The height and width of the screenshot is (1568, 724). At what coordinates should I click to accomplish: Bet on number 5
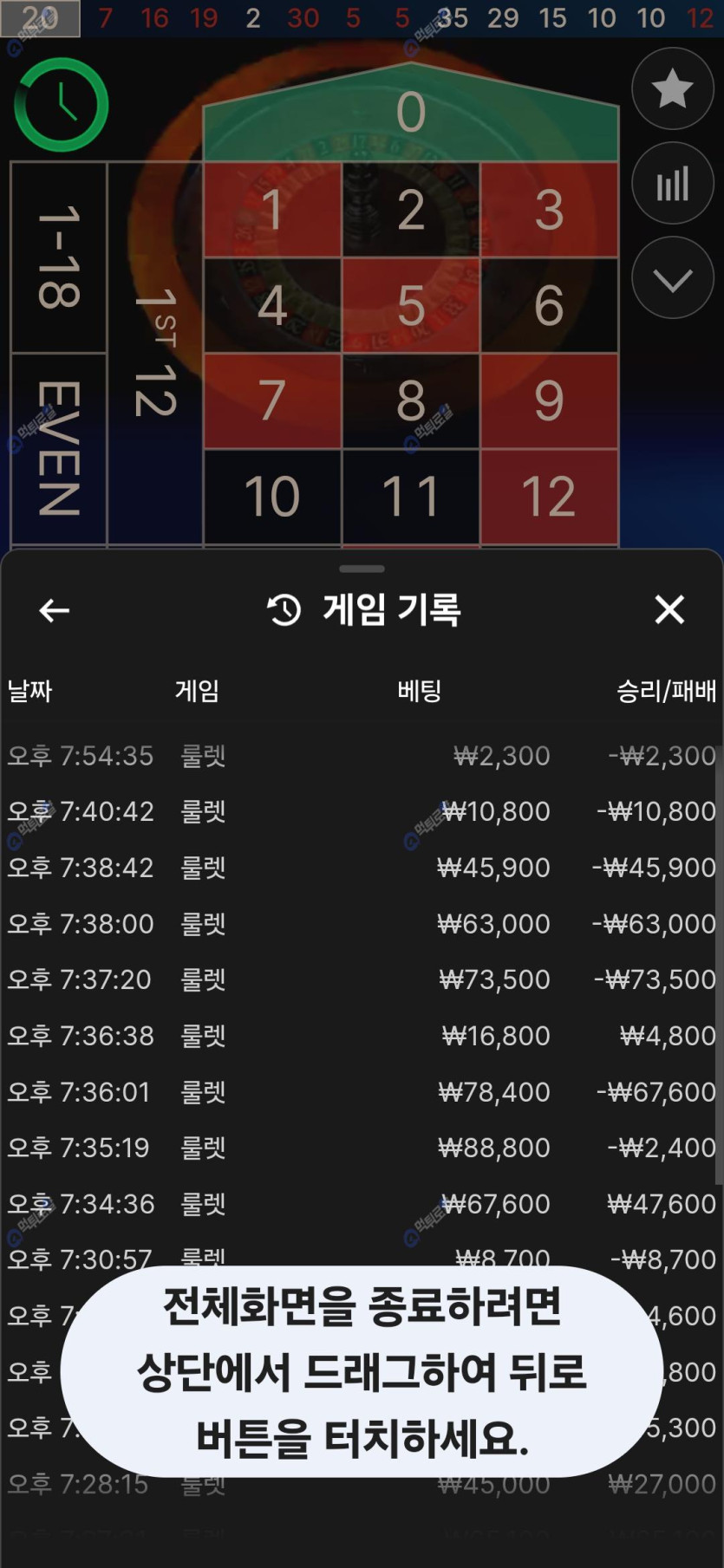411,305
